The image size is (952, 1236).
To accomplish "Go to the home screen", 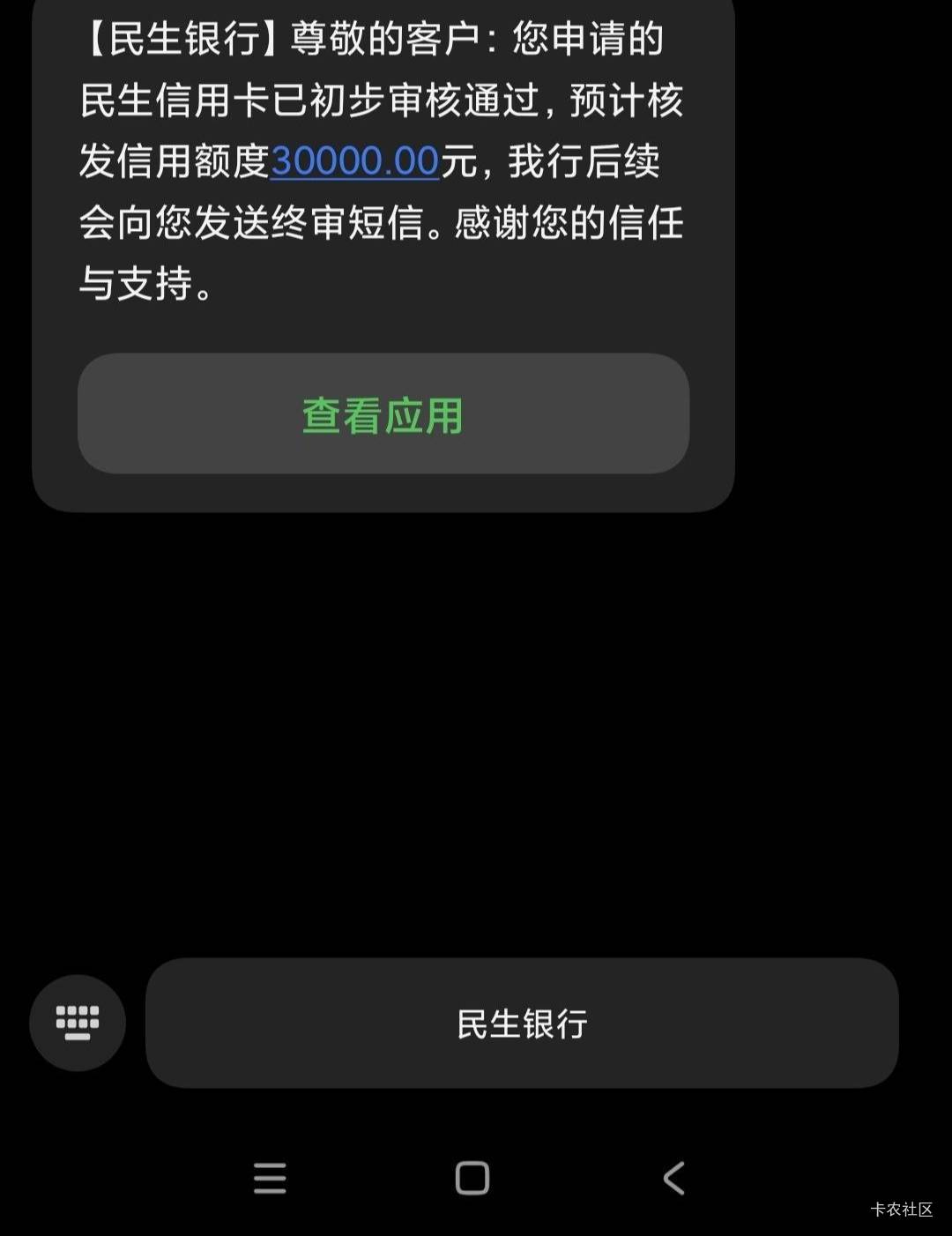I will (x=472, y=1178).
